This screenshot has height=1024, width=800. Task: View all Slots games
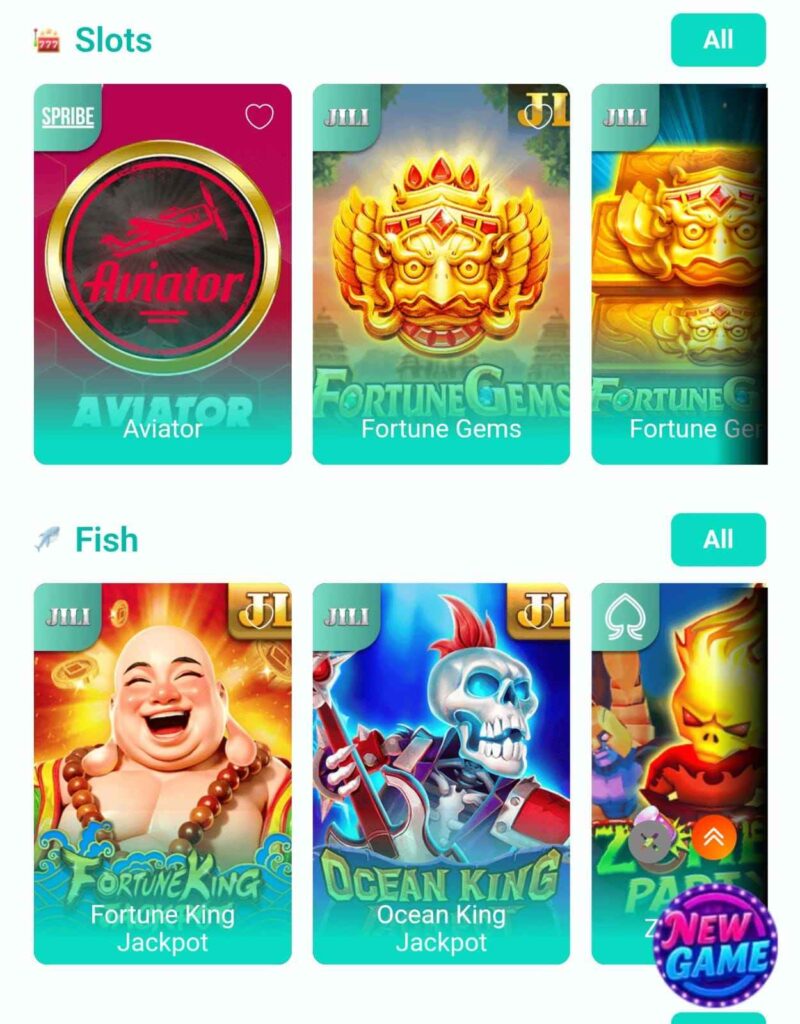point(717,40)
